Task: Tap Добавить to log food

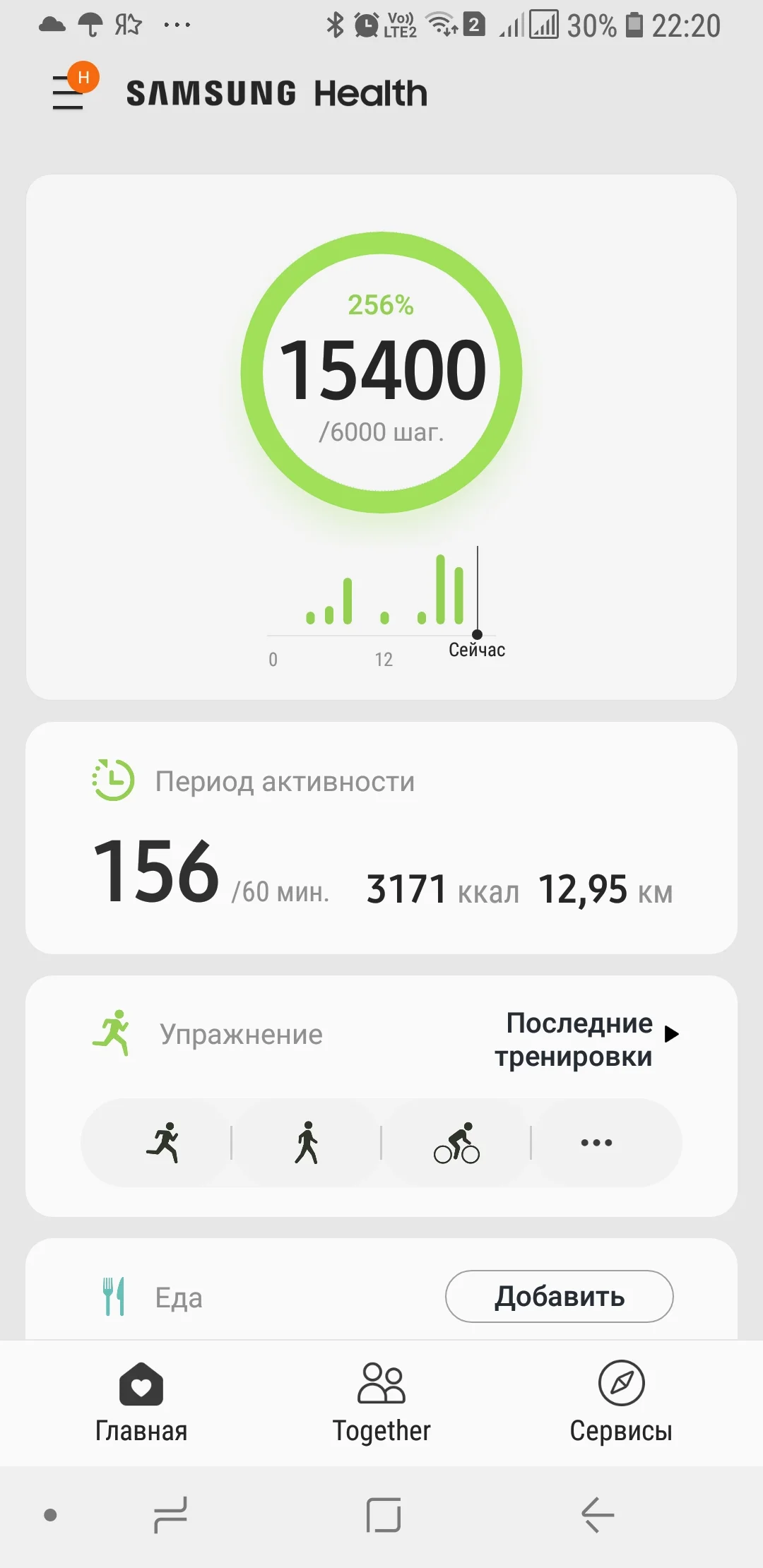Action: 559,1297
